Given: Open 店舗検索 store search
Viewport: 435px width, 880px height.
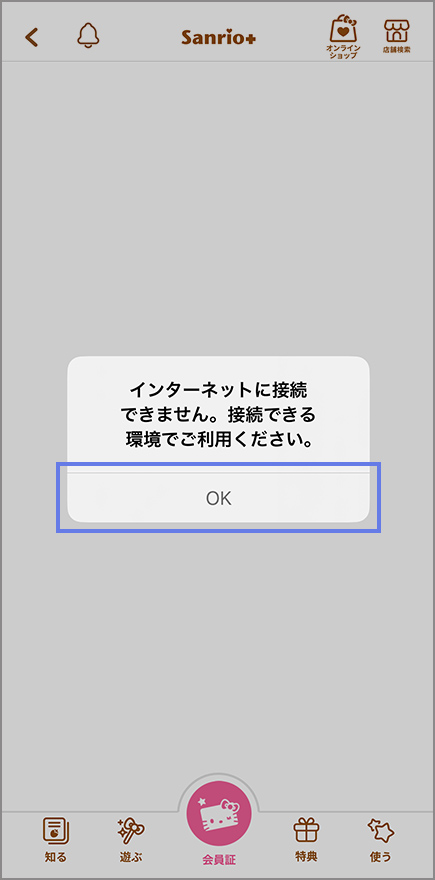Looking at the screenshot, I should 396,36.
